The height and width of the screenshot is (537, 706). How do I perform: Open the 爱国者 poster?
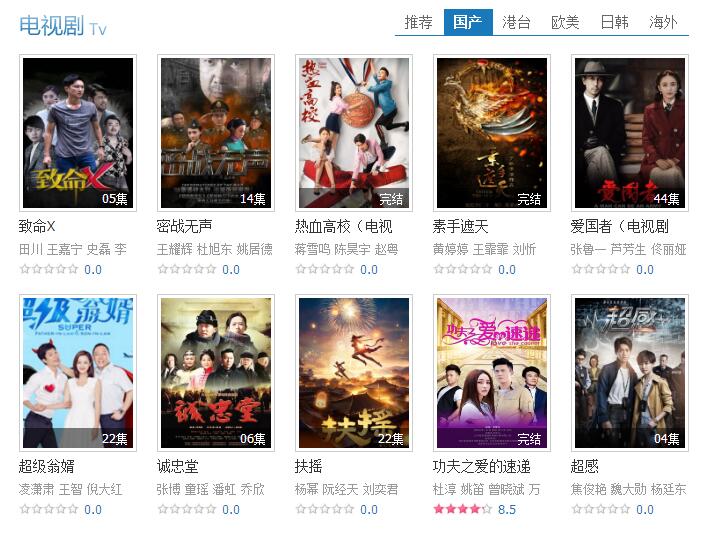point(630,133)
